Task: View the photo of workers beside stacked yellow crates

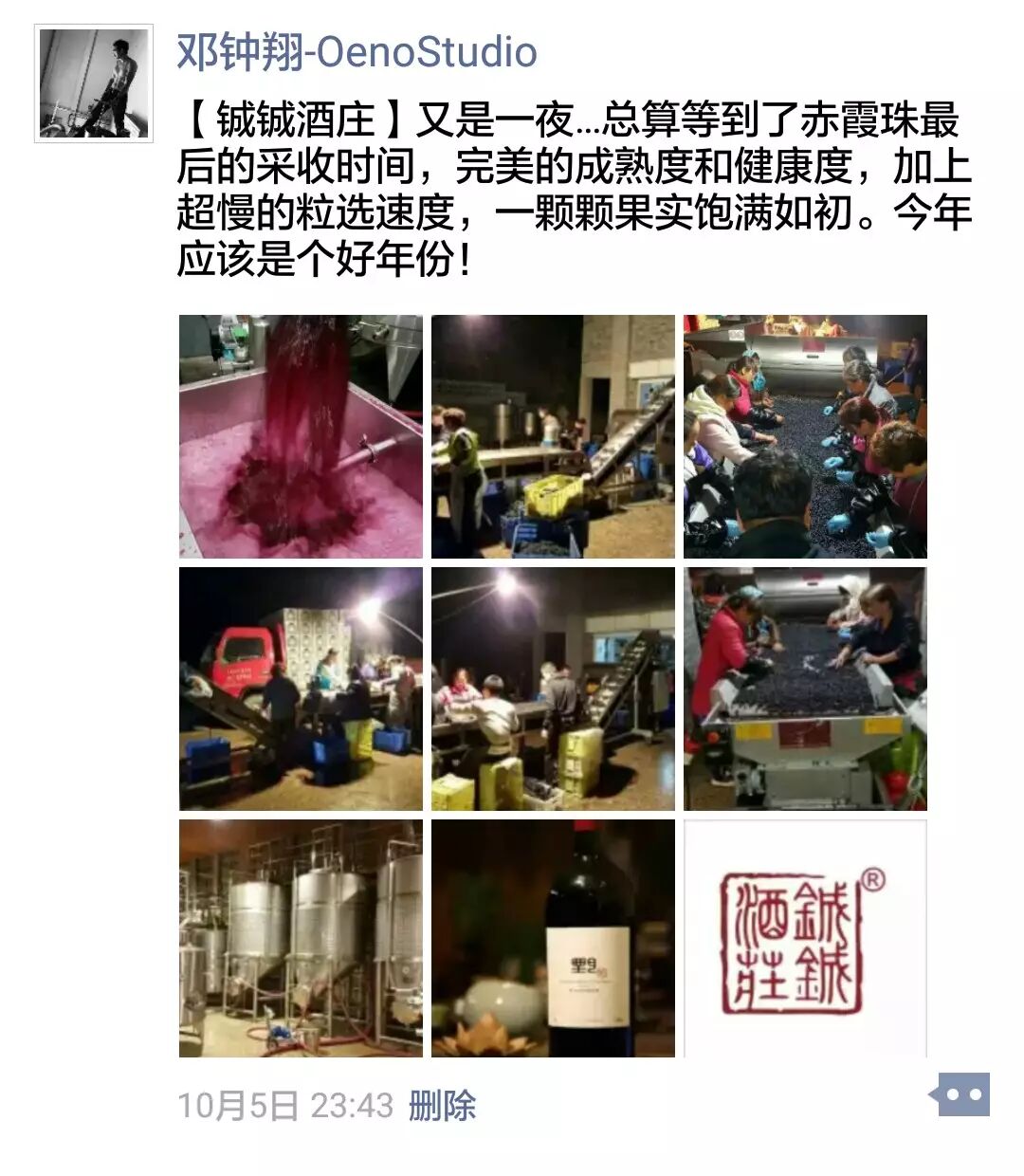Action: pos(553,689)
